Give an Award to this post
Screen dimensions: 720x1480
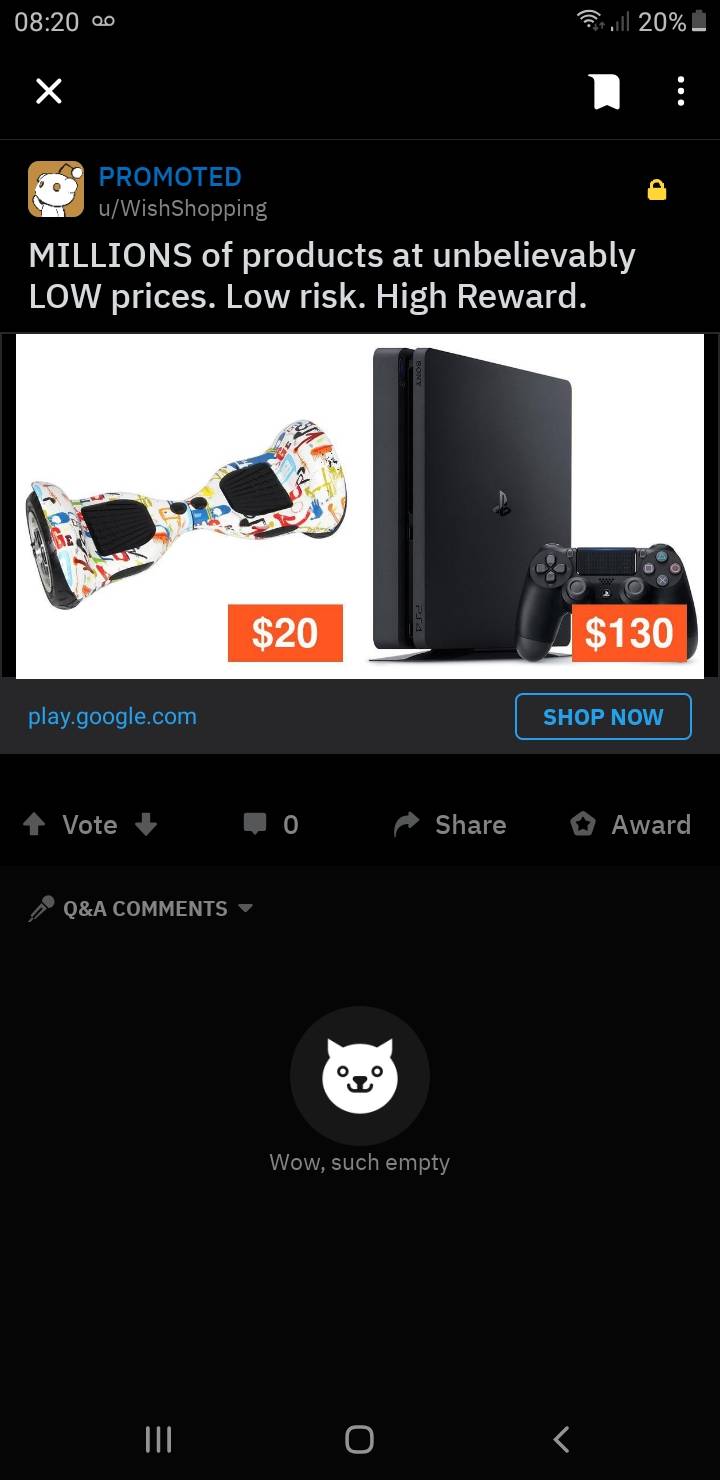pyautogui.click(x=630, y=824)
